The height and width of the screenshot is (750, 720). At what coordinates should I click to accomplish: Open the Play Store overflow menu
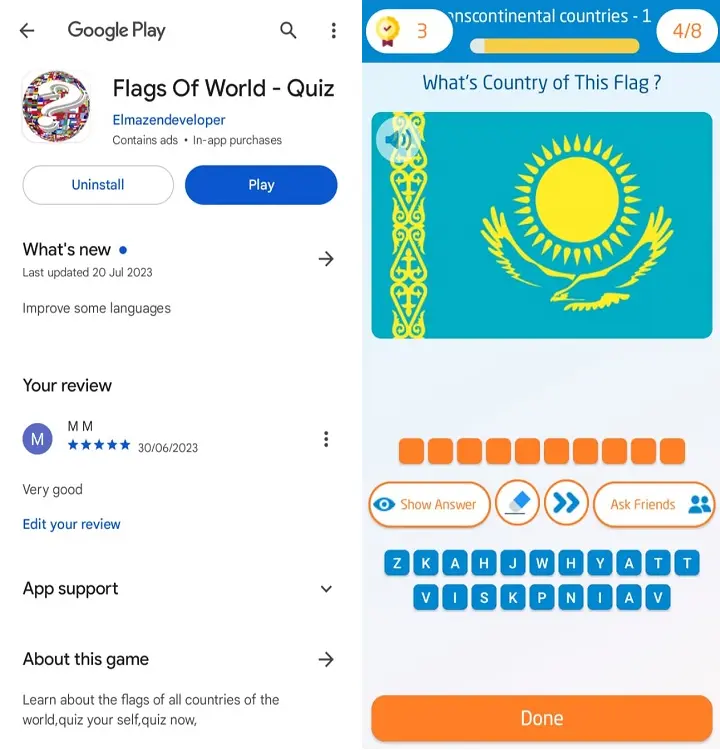click(x=333, y=31)
